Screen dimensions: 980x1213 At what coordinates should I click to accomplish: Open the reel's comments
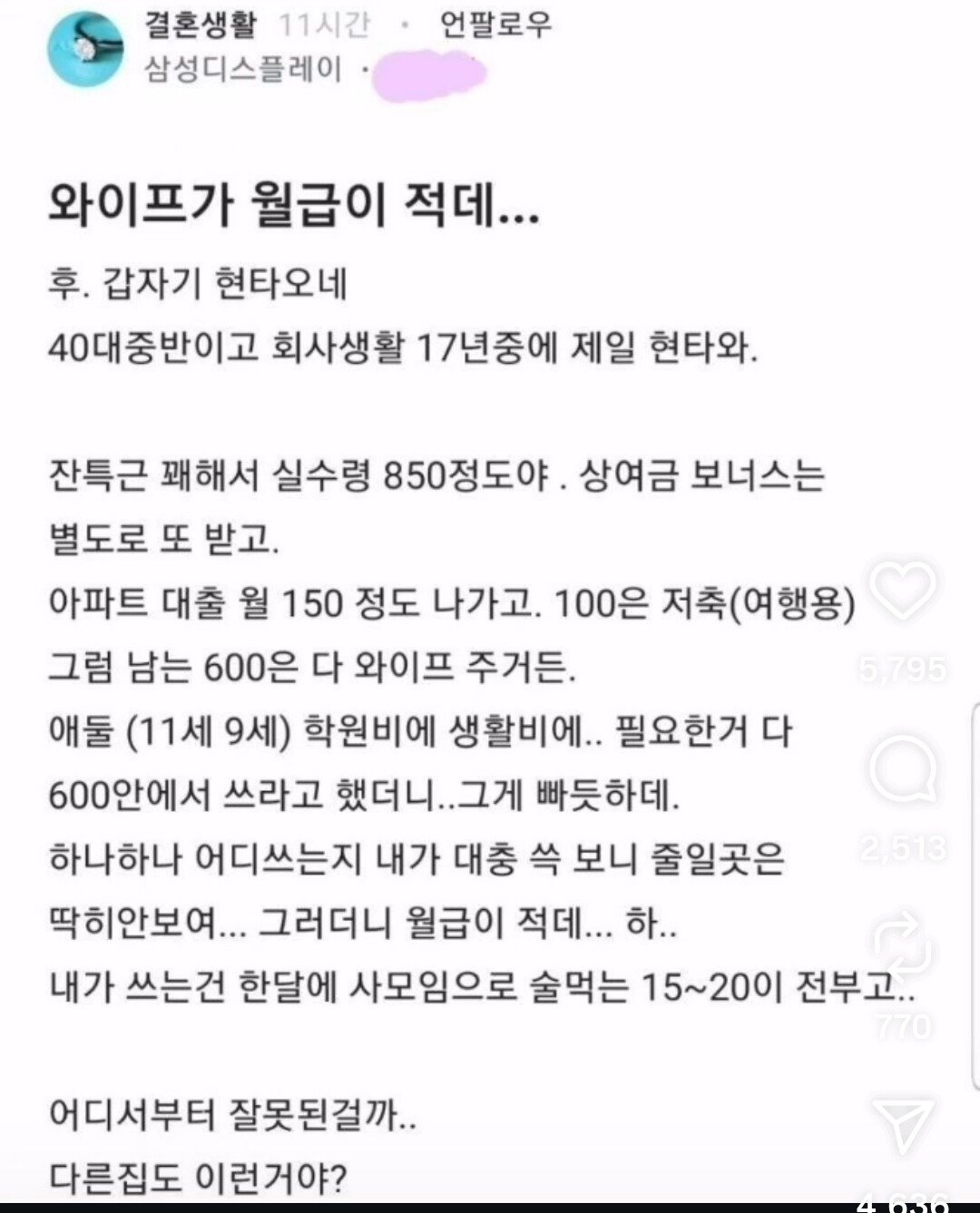pos(902,770)
